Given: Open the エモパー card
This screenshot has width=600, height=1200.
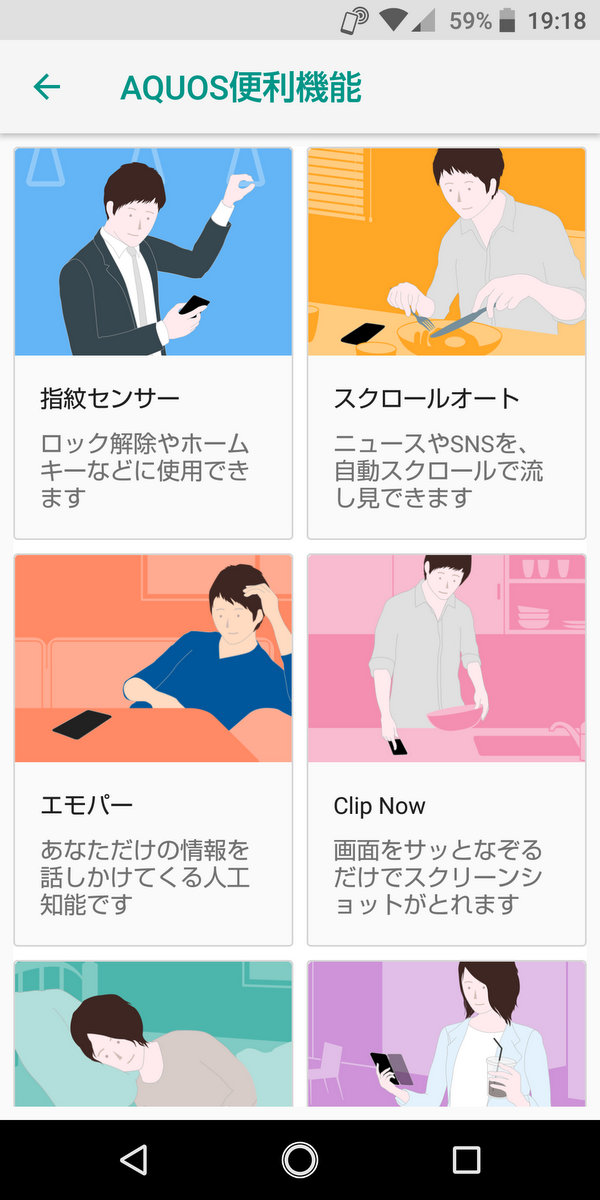Looking at the screenshot, I should 153,749.
